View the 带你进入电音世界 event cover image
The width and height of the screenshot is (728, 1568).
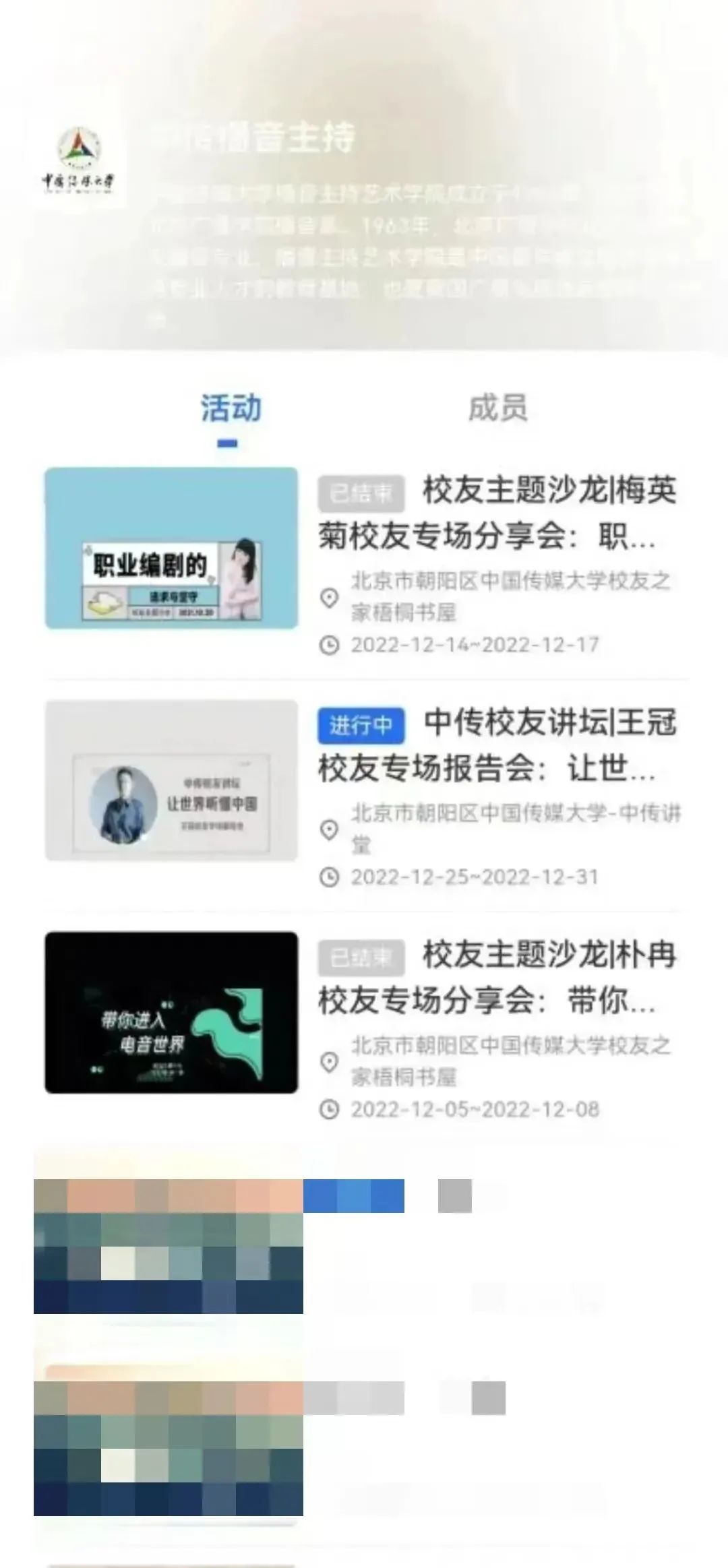click(x=171, y=1013)
